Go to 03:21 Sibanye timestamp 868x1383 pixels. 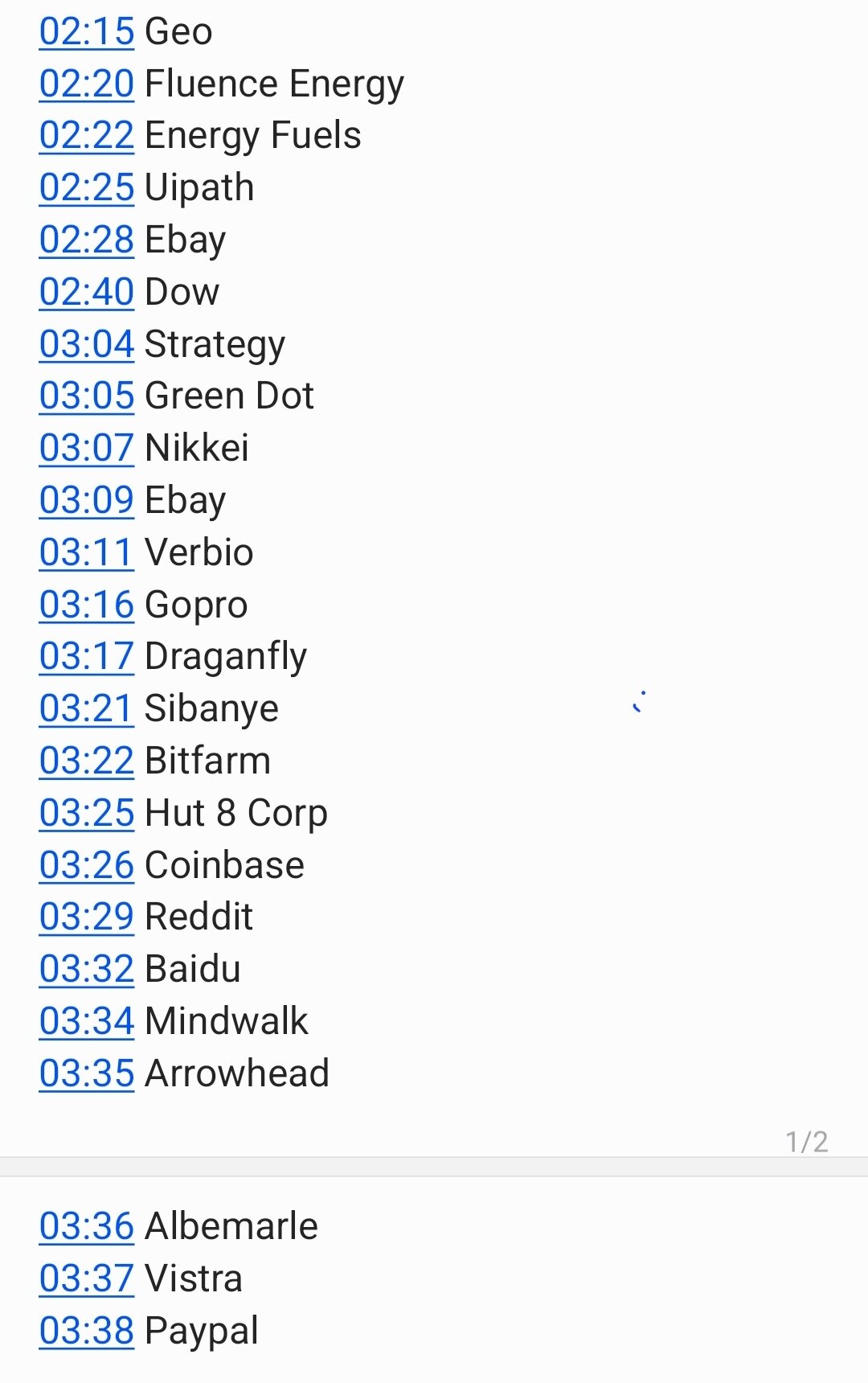click(x=86, y=709)
